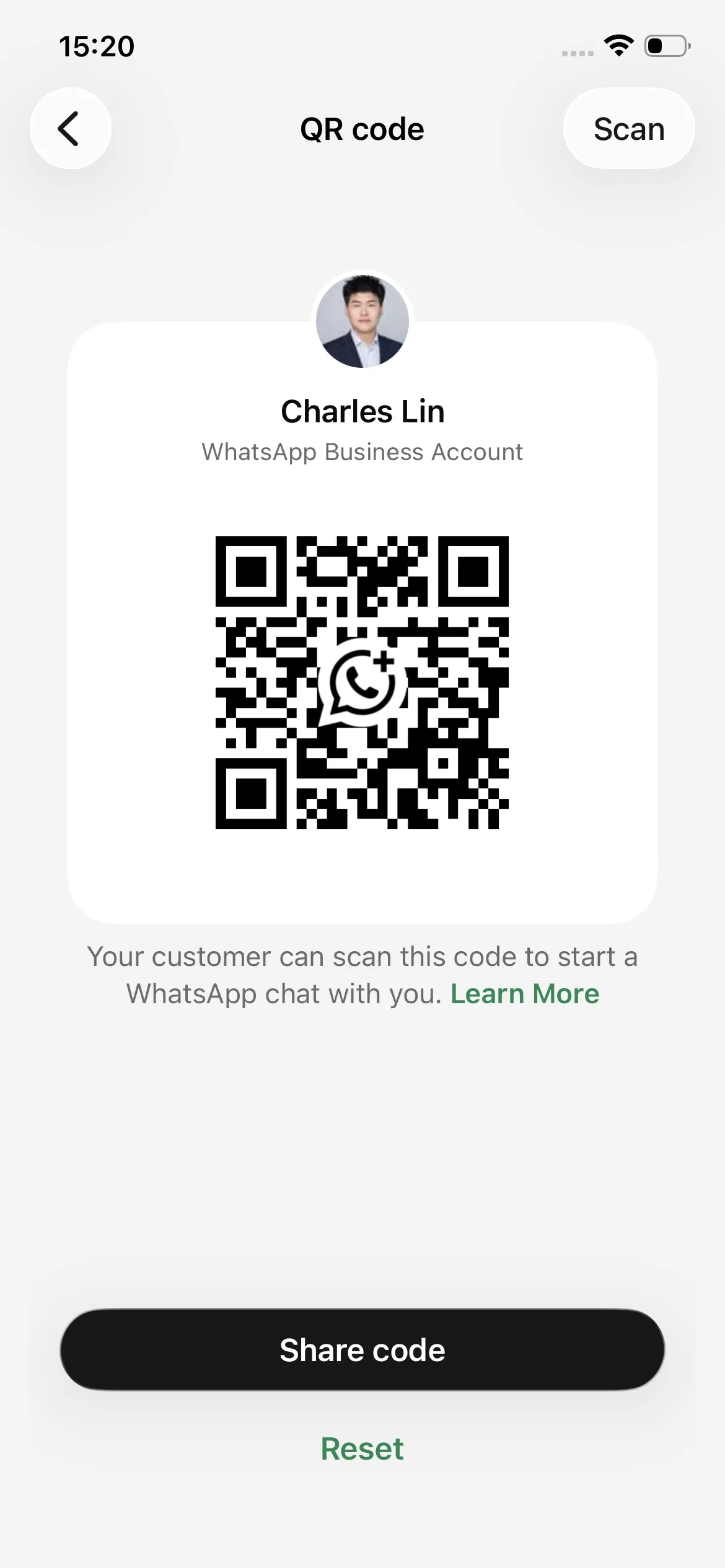Image resolution: width=725 pixels, height=1568 pixels.
Task: Go back using the arrow button
Action: click(71, 129)
